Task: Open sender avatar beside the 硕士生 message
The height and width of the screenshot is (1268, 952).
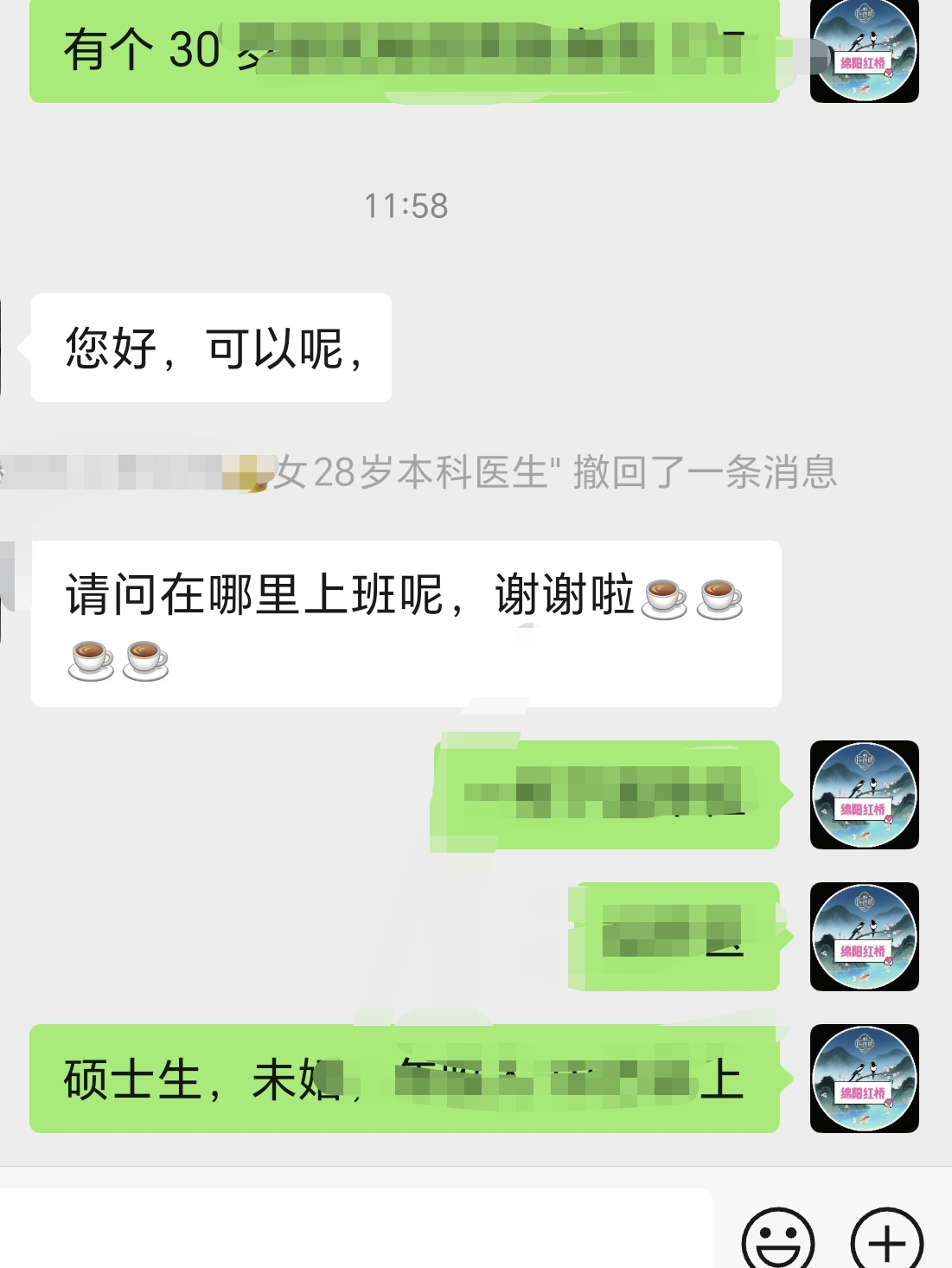Action: [864, 1079]
